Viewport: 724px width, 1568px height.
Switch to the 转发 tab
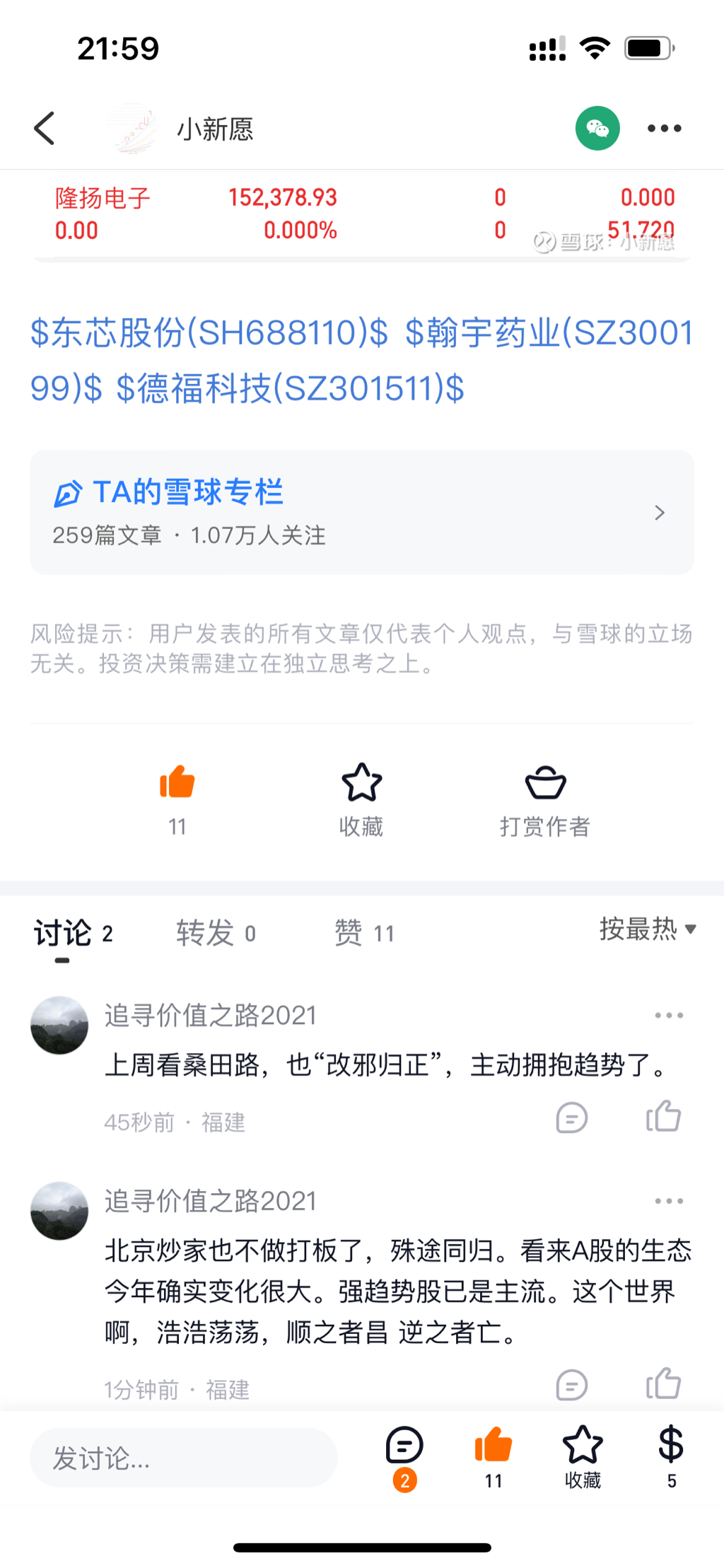pos(215,934)
